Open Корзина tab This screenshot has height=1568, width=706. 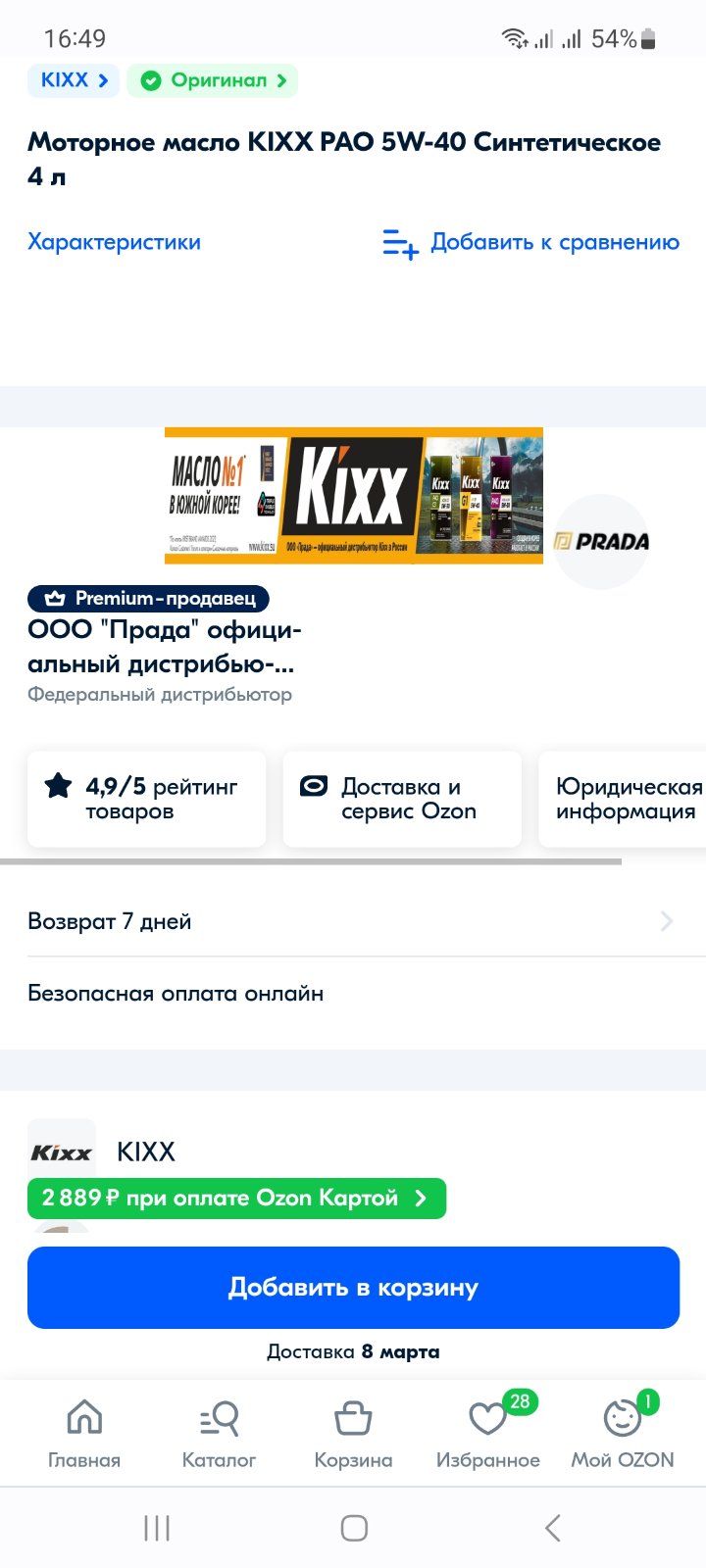[x=353, y=1434]
